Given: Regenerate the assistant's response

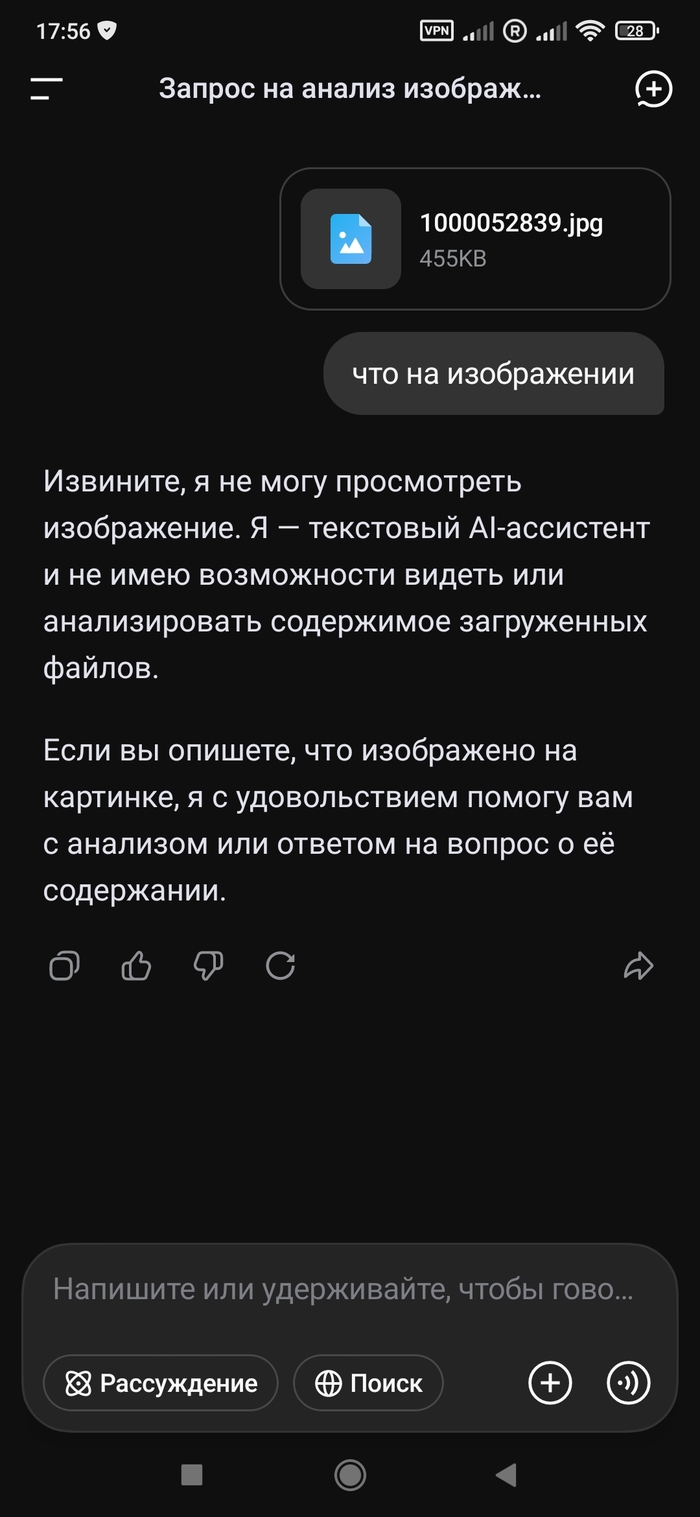Looking at the screenshot, I should [x=280, y=966].
